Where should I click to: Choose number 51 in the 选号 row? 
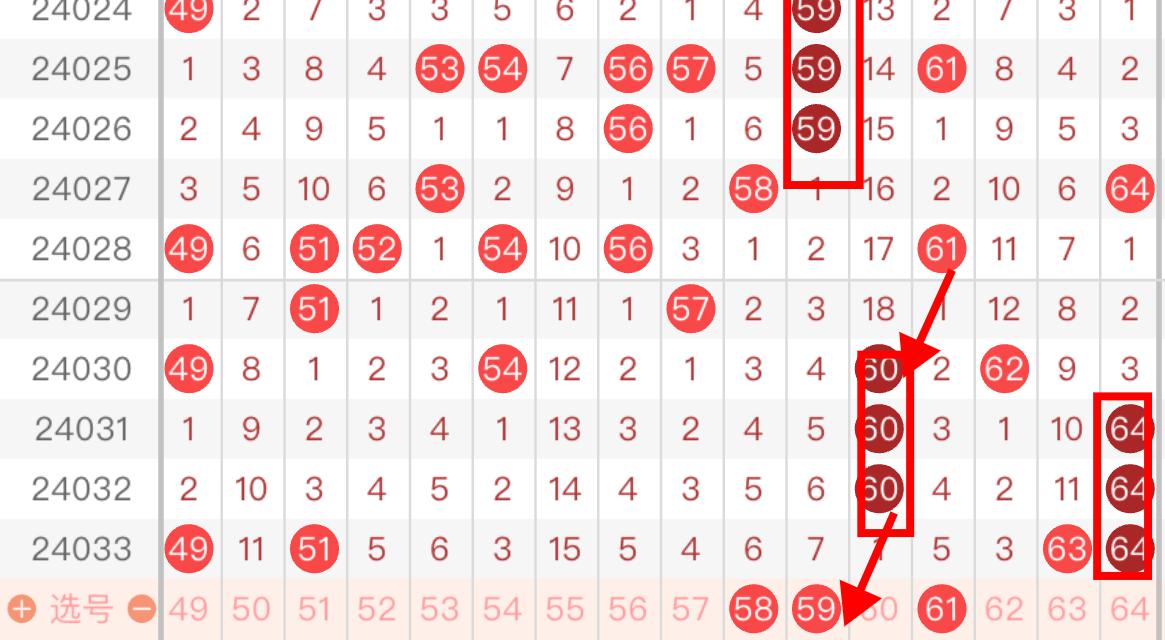point(314,608)
